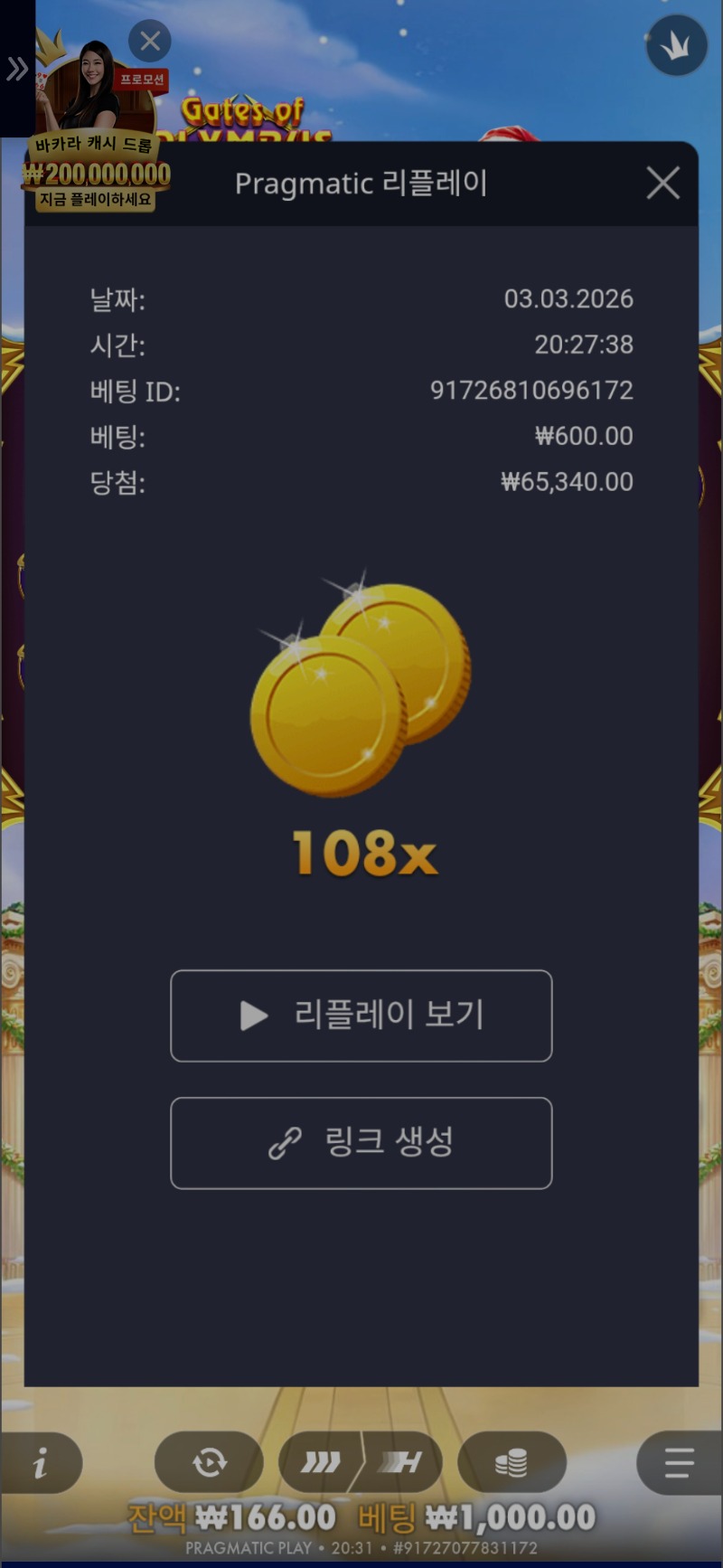Open autoplay settings

click(x=209, y=1462)
